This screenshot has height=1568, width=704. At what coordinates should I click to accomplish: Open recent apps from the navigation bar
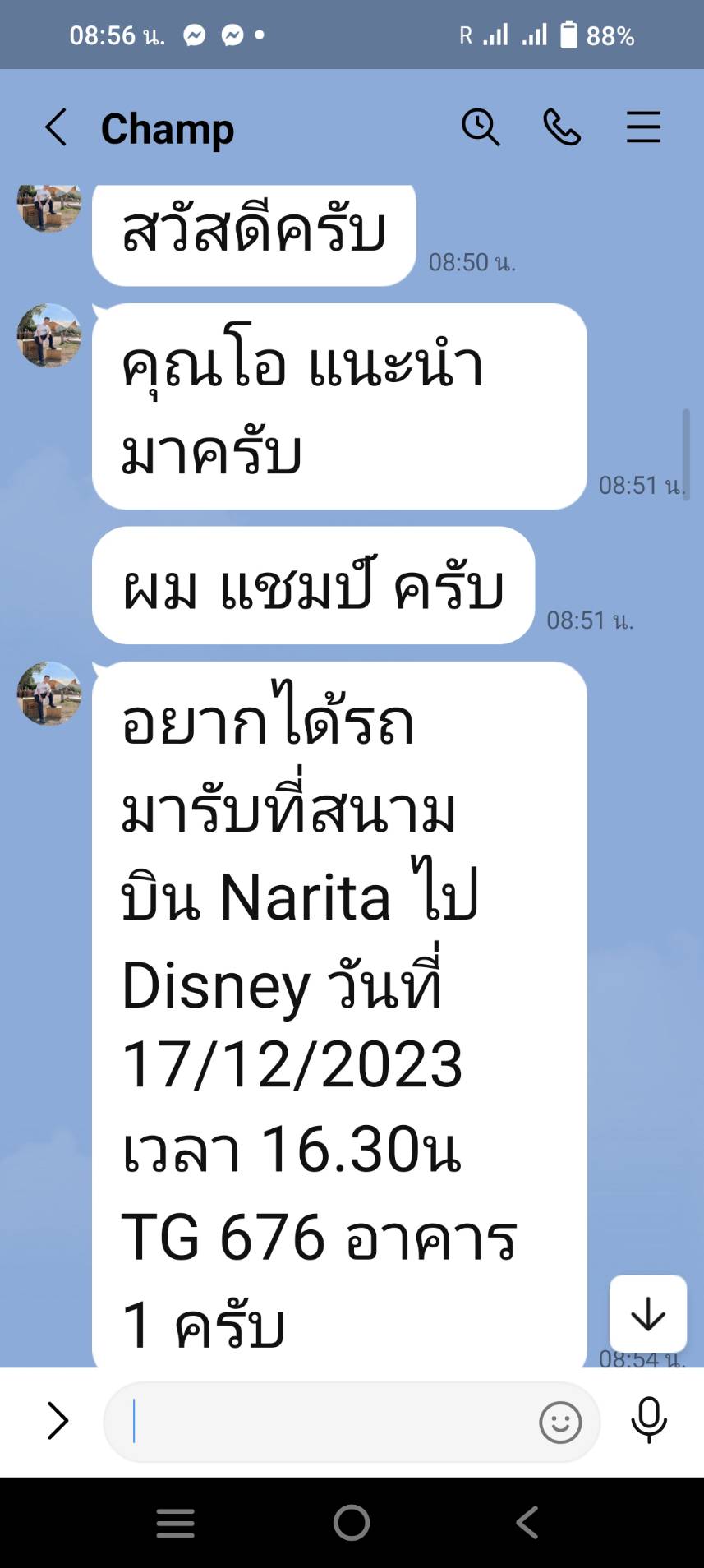(176, 1523)
